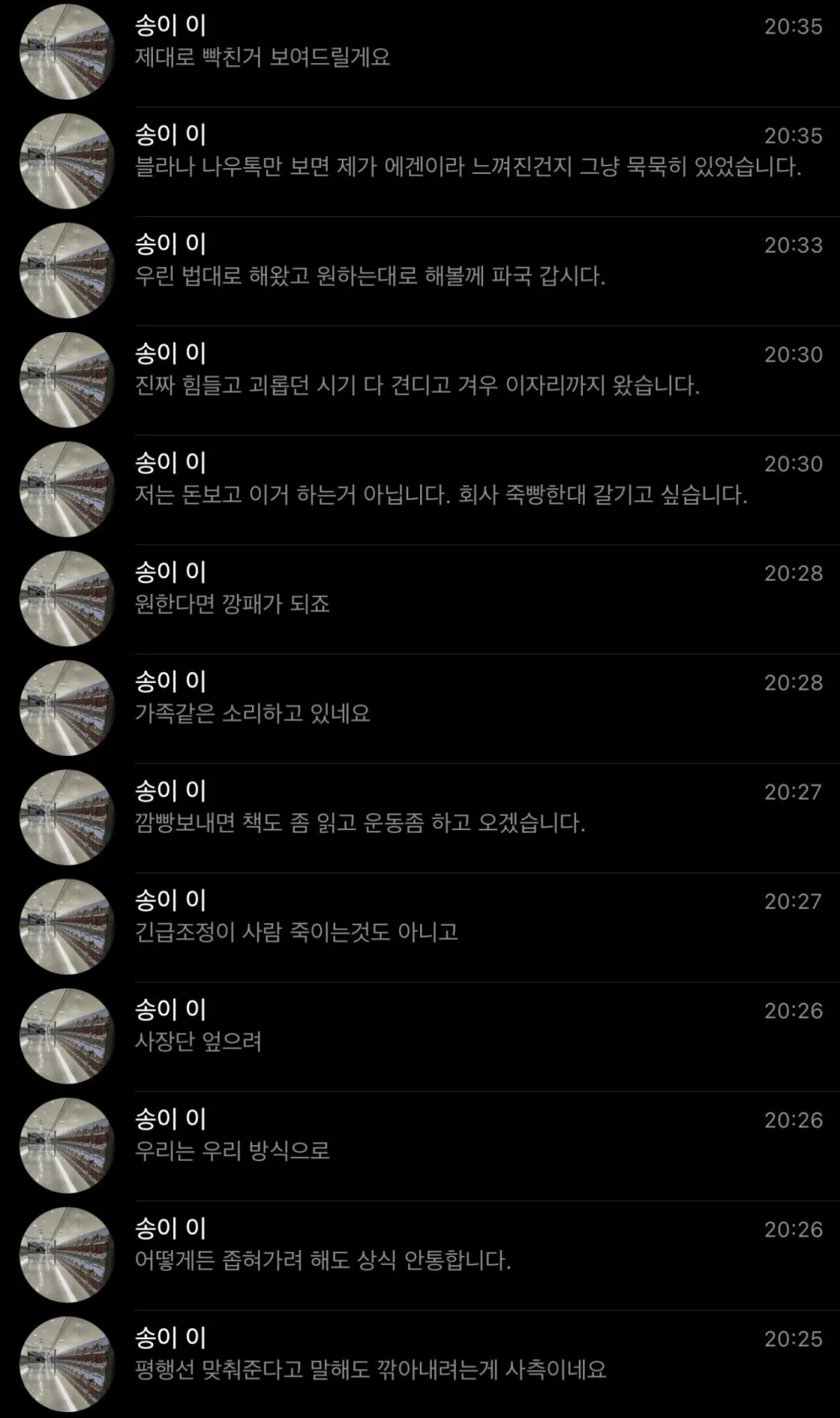Open the message starting with "깜빵보내면 책도 좀 읽고"
The image size is (840, 1418).
point(420,817)
